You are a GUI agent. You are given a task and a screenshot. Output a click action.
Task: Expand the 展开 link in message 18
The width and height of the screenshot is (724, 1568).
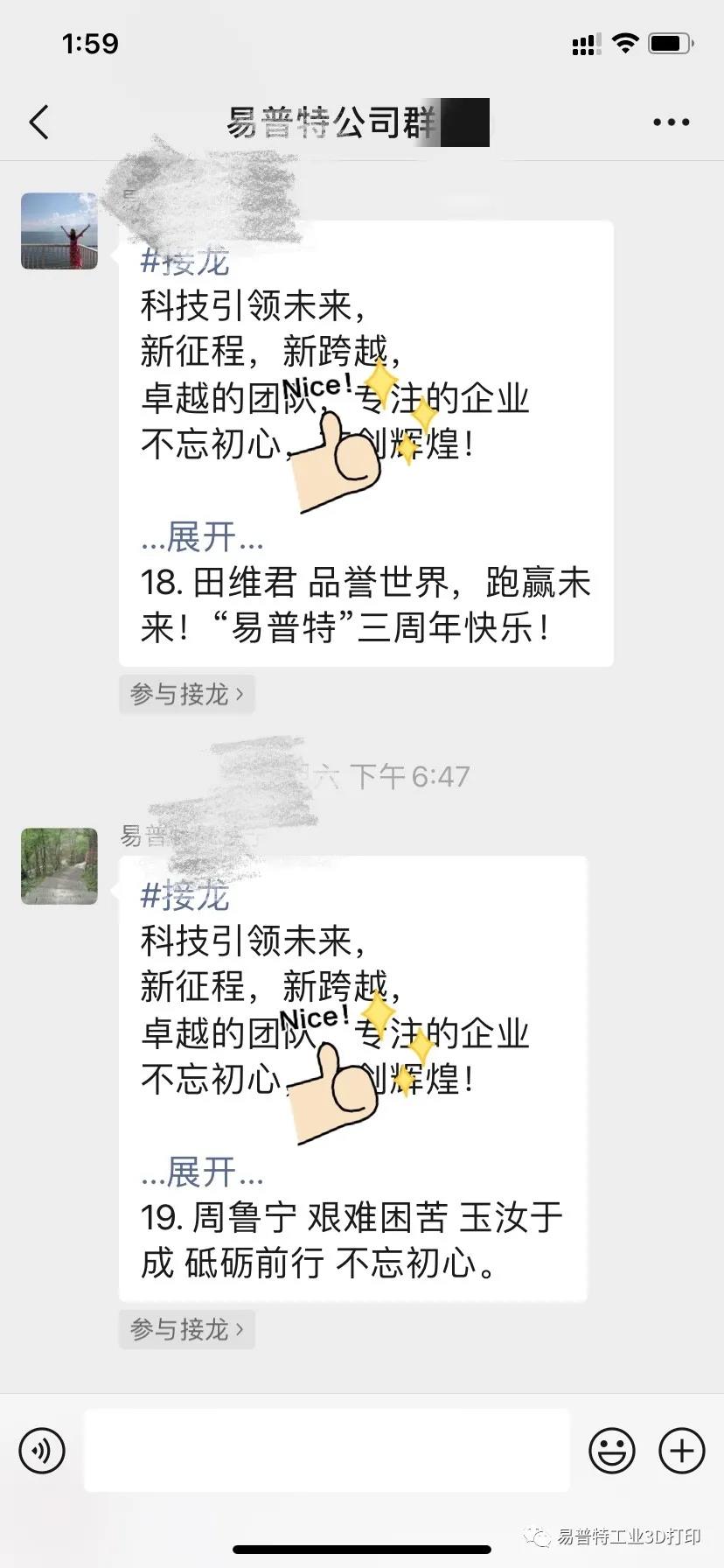202,538
